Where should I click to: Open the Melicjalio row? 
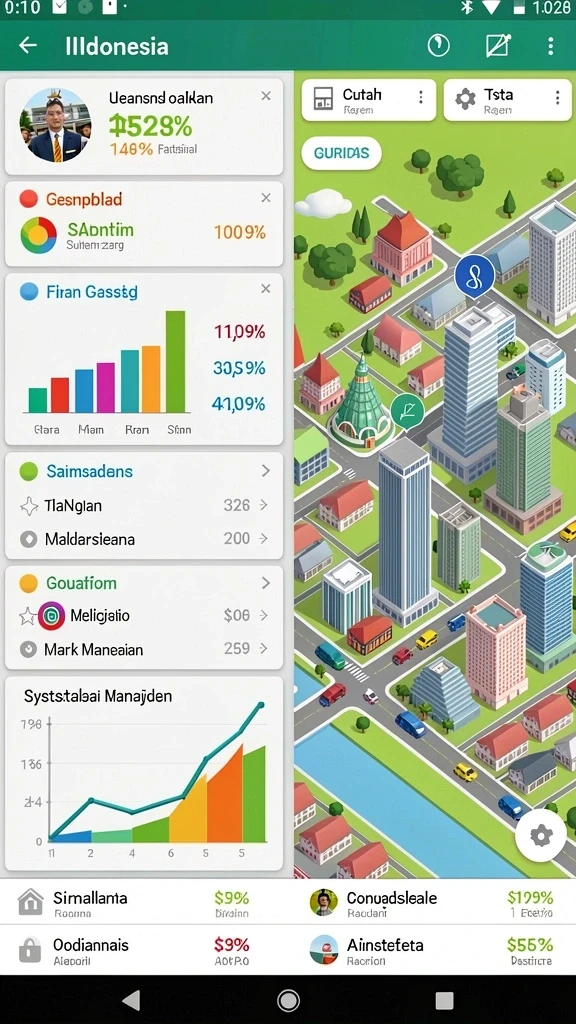pyautogui.click(x=144, y=615)
